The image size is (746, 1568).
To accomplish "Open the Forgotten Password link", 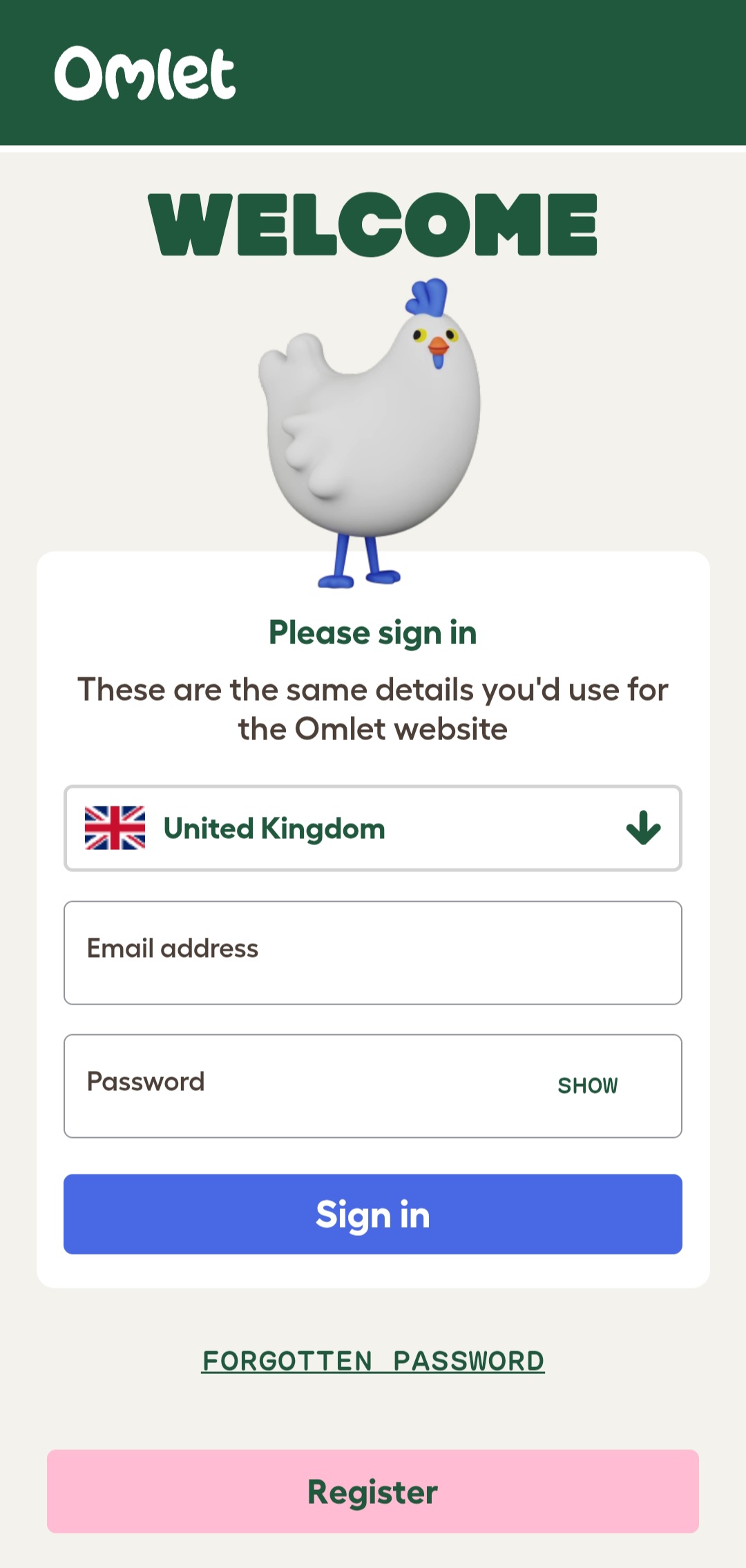I will (373, 1361).
